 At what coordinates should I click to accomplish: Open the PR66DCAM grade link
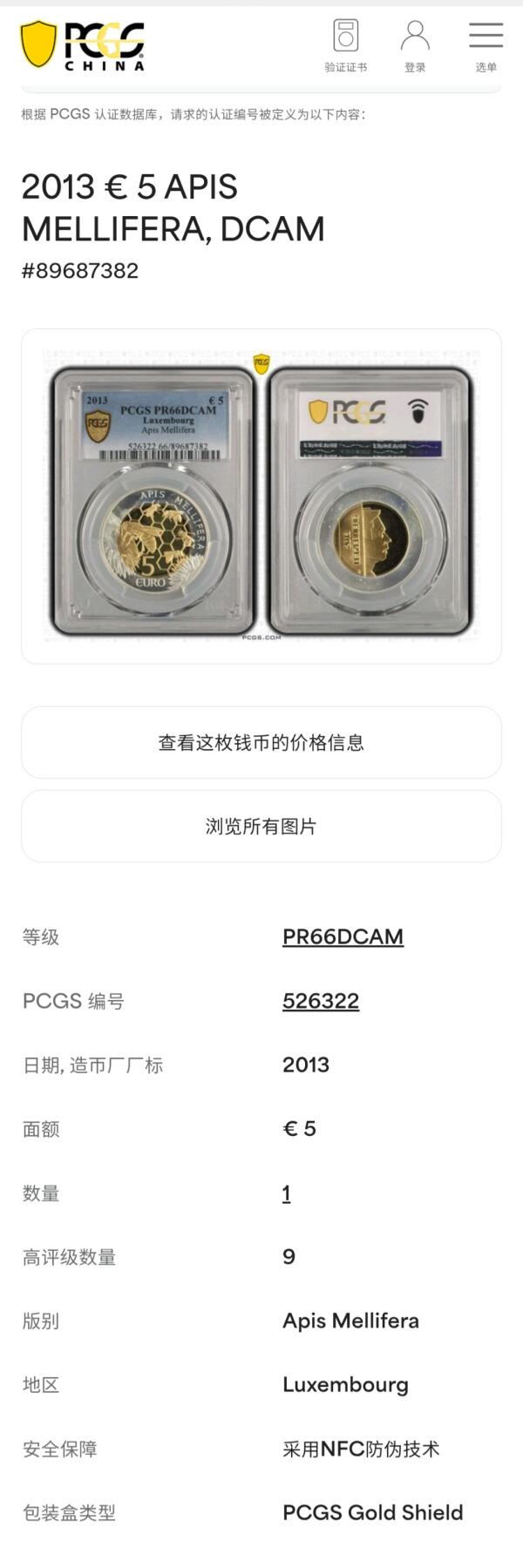[x=343, y=936]
